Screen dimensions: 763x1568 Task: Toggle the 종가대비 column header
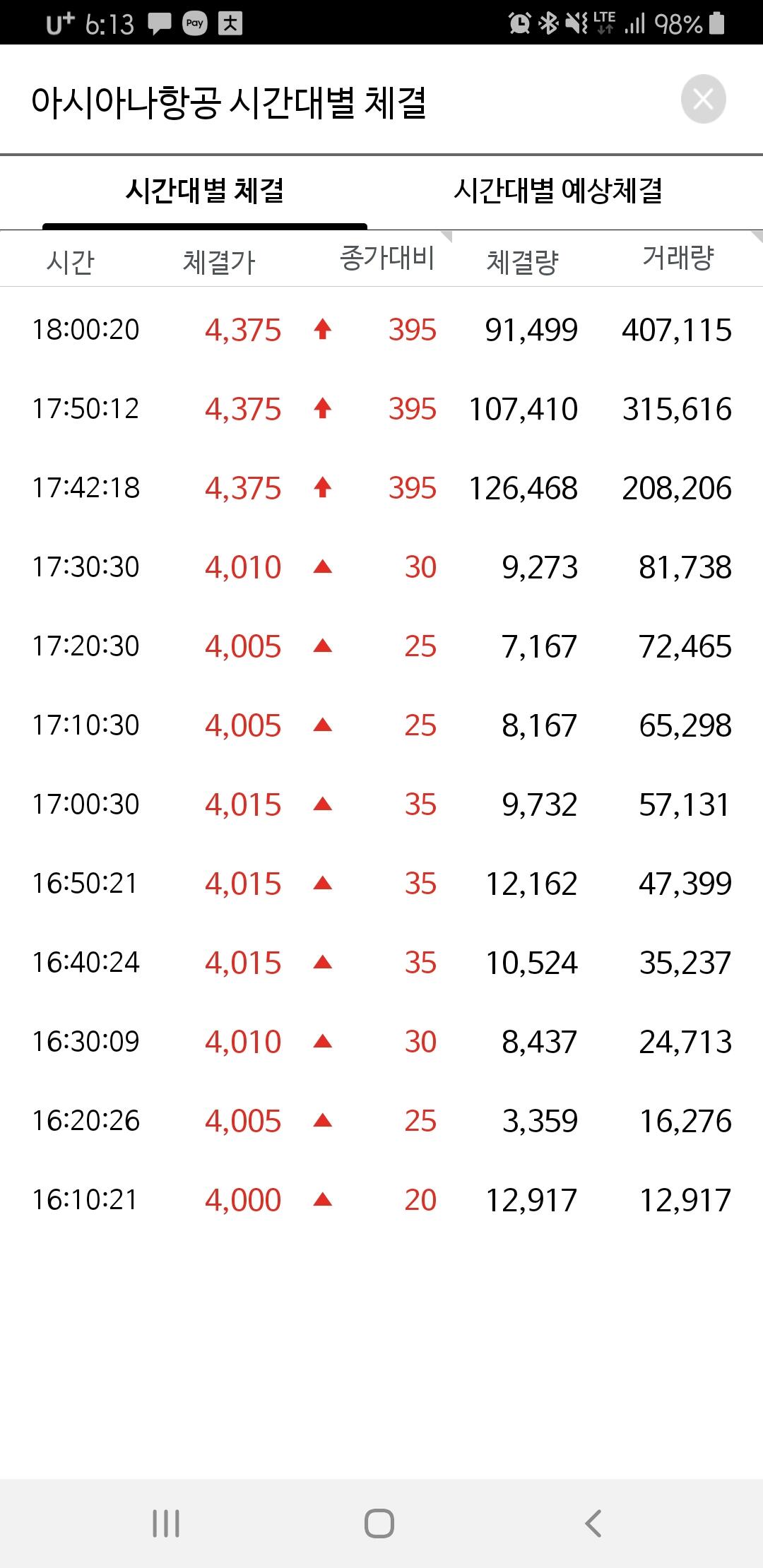(x=387, y=259)
